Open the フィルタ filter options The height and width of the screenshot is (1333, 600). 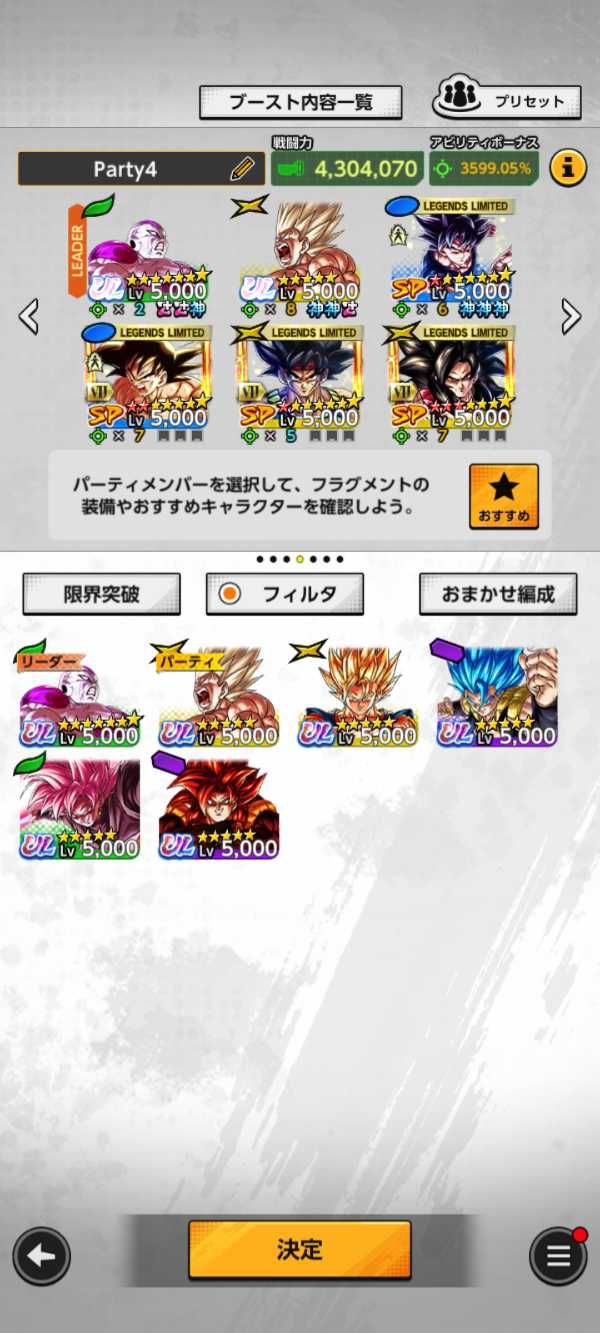tap(285, 594)
